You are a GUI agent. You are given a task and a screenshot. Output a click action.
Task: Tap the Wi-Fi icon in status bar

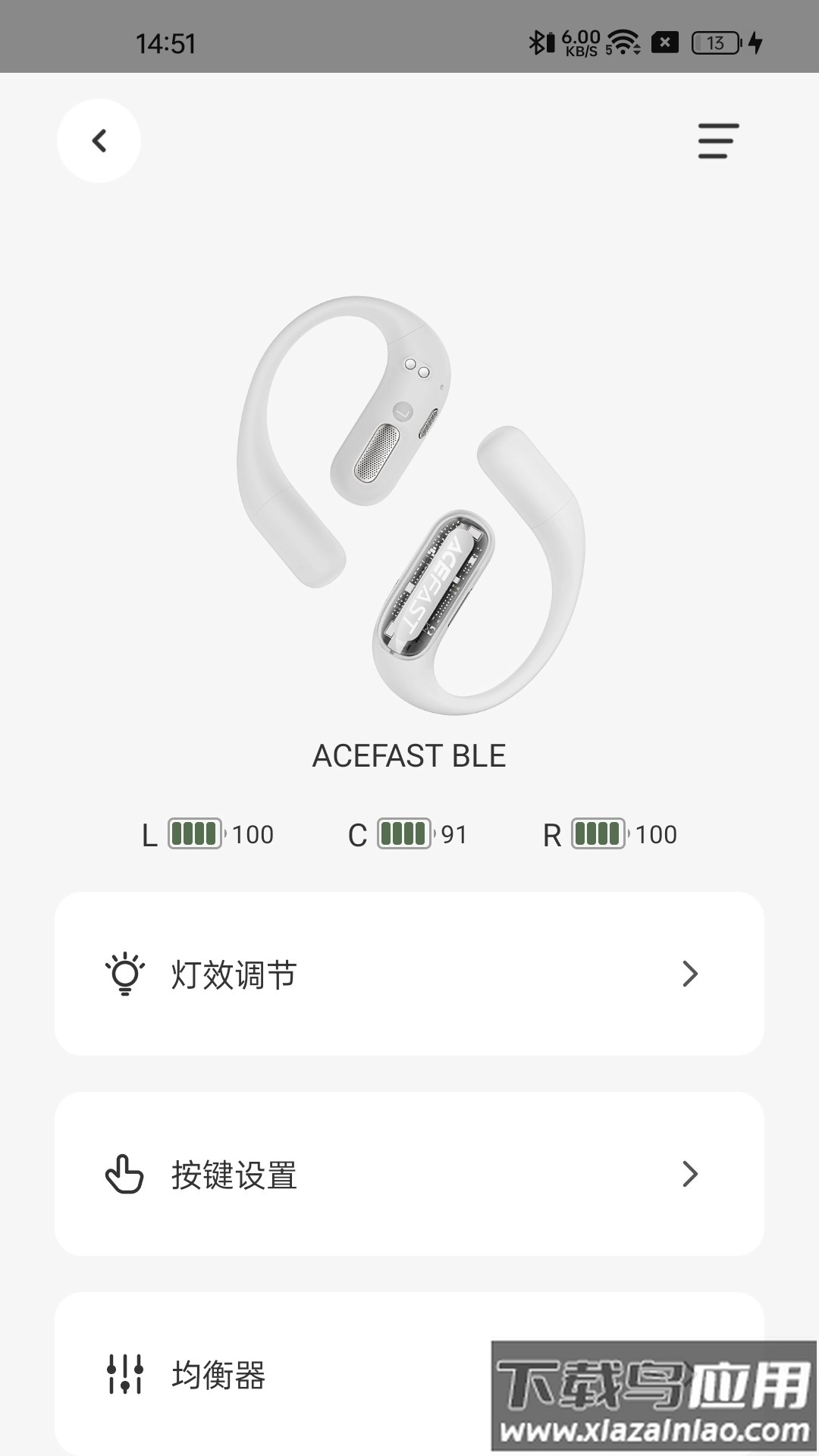coord(624,42)
